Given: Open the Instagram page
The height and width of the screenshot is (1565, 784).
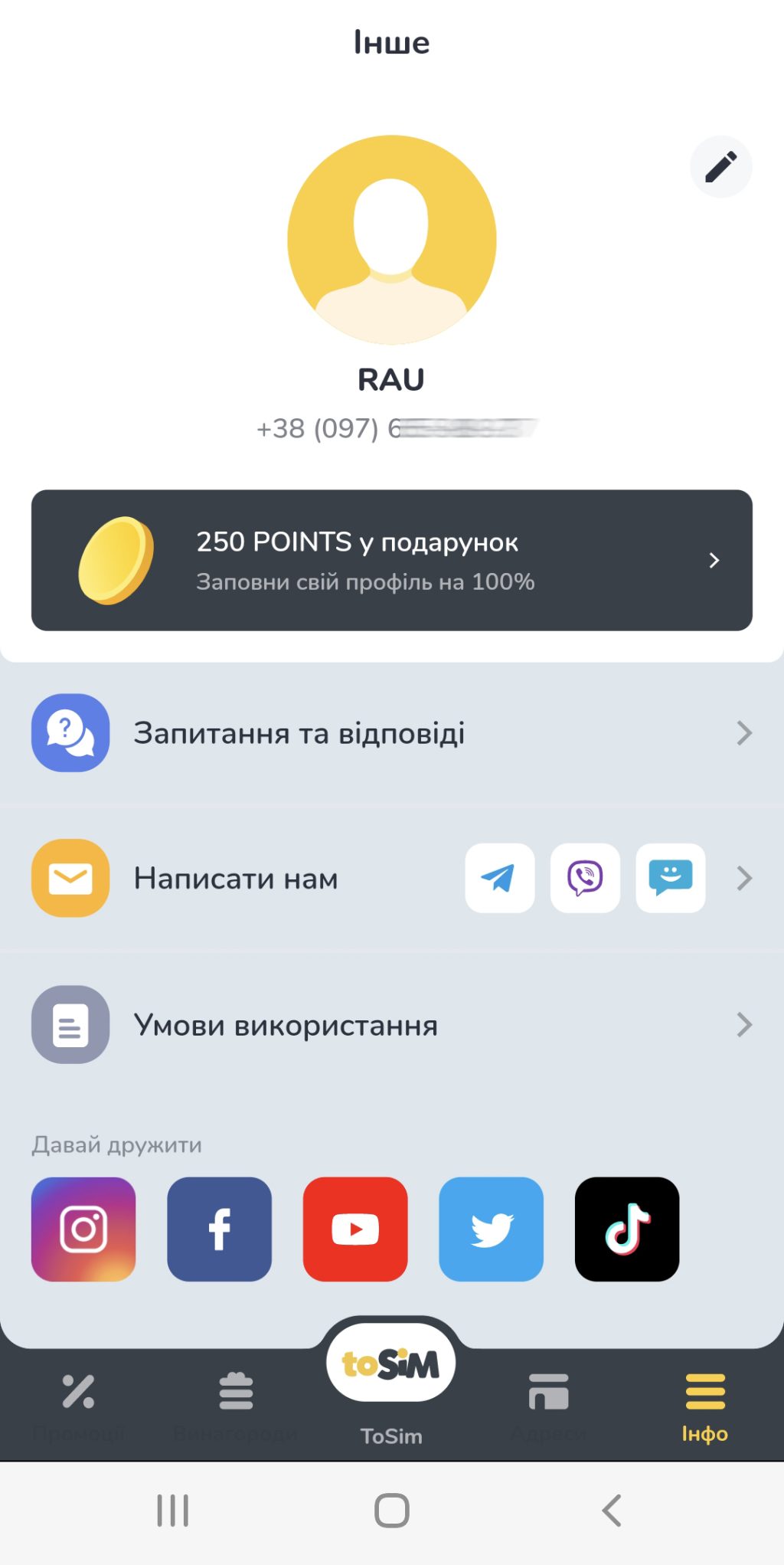Looking at the screenshot, I should click(83, 1229).
